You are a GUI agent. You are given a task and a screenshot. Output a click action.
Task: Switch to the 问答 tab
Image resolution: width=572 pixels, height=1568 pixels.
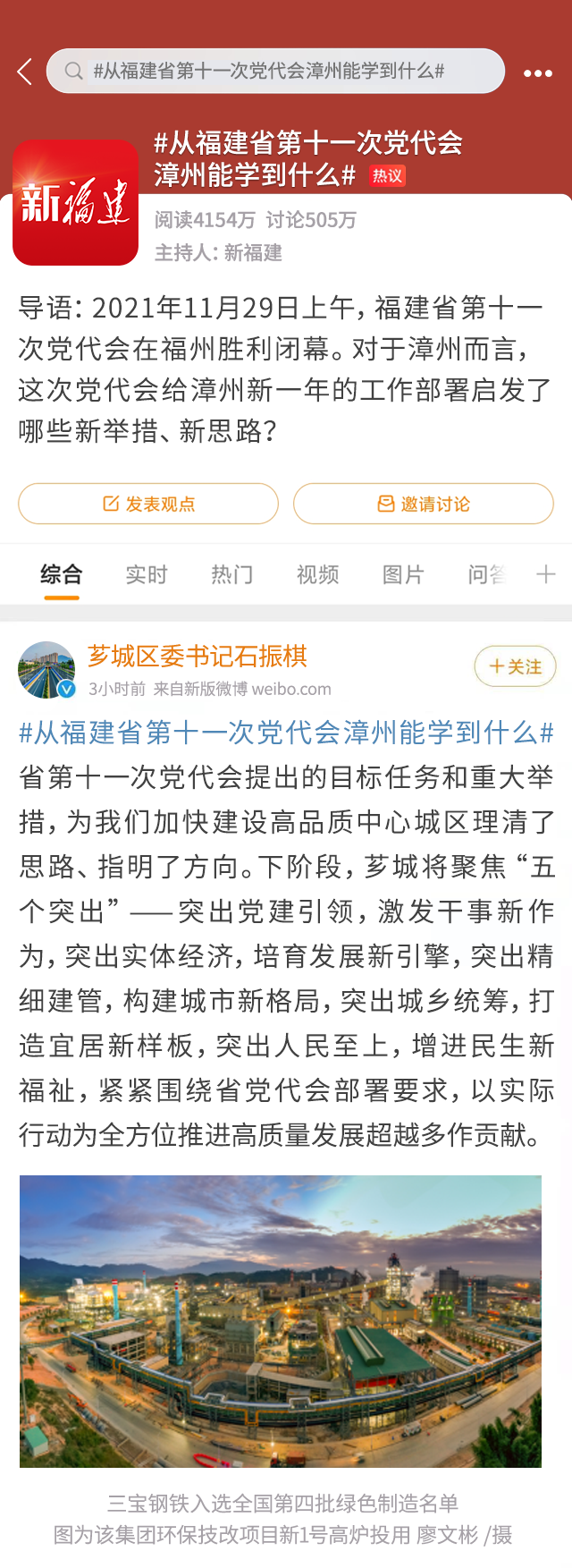487,574
